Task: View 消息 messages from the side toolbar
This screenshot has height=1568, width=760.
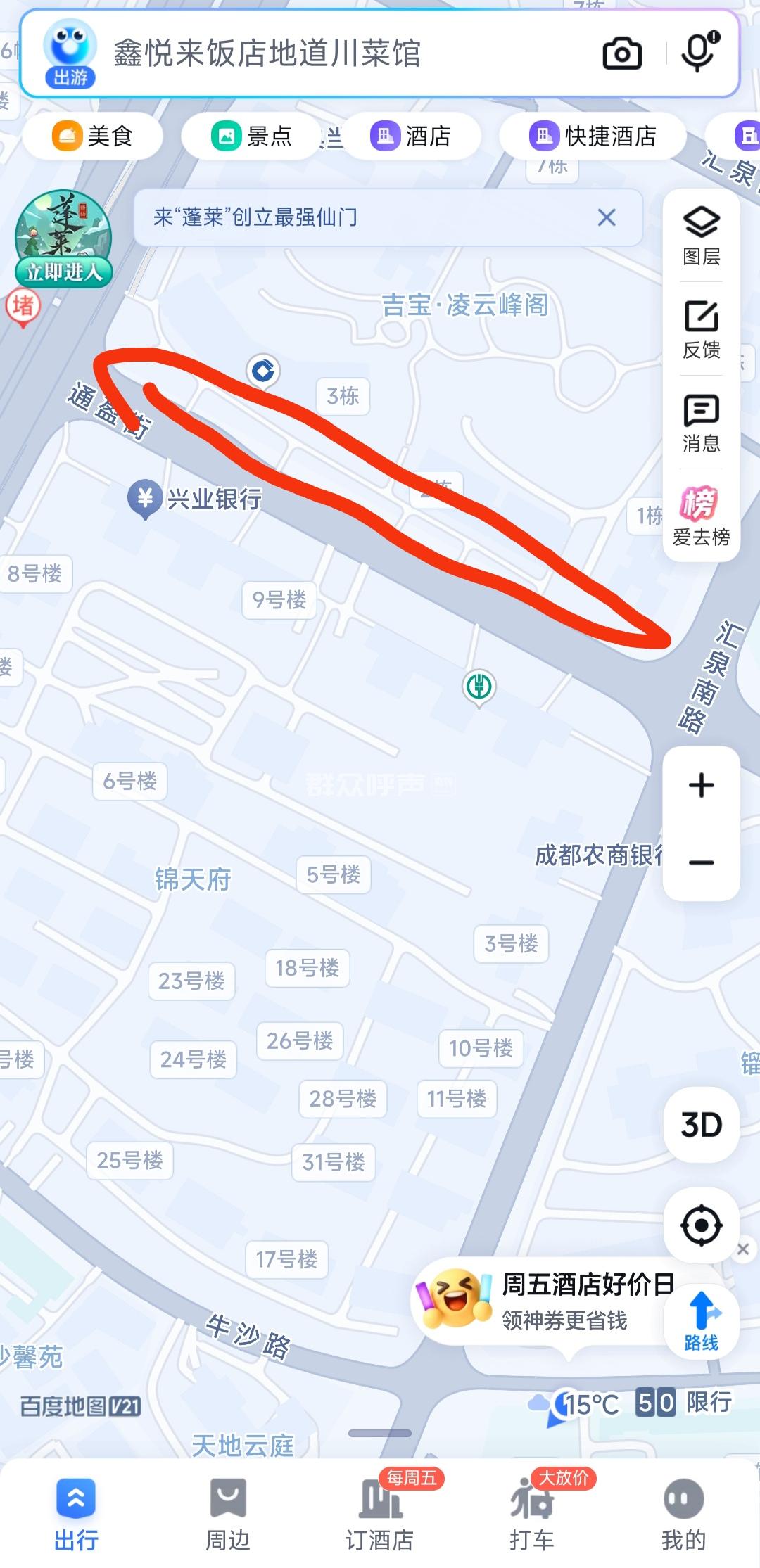Action: (702, 423)
